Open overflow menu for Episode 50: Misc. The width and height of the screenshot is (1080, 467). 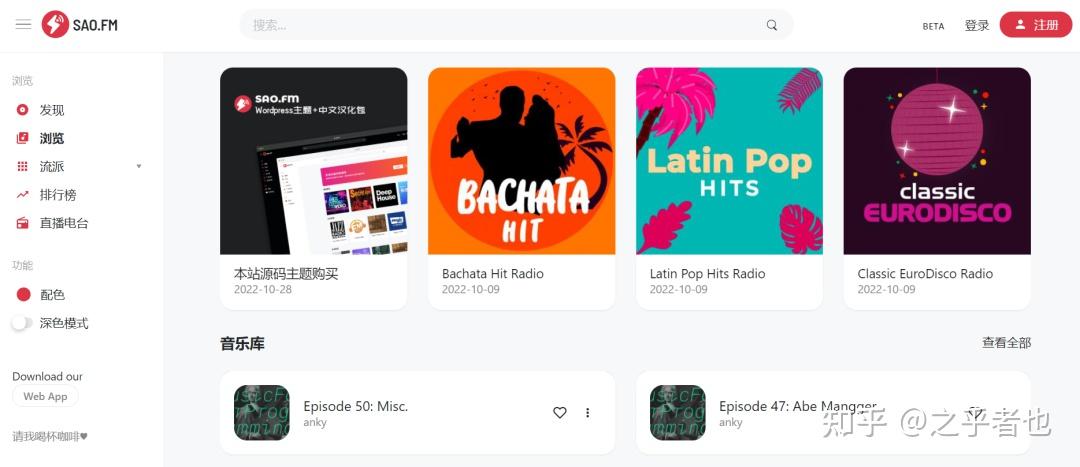[588, 413]
